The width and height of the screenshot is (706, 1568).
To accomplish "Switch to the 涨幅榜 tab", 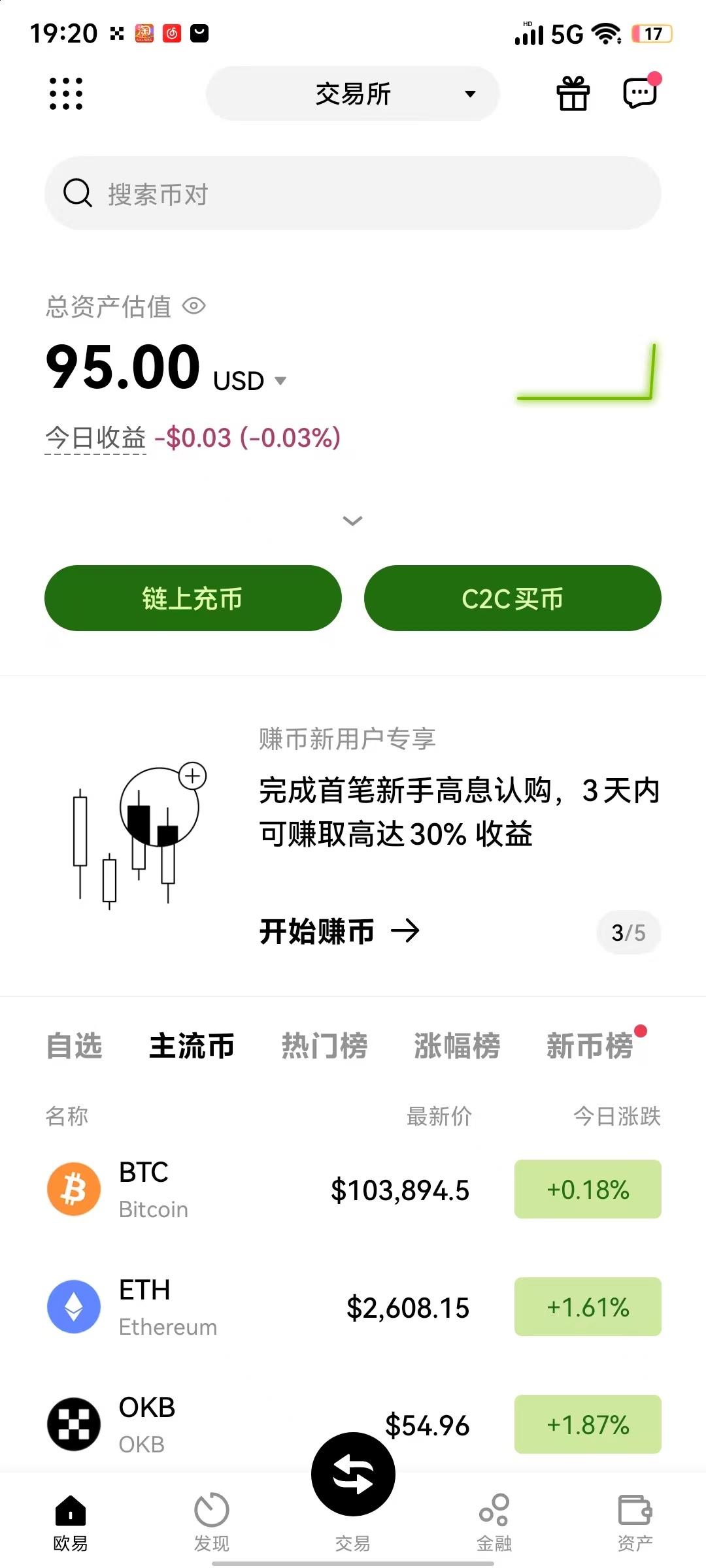I will tap(457, 1046).
